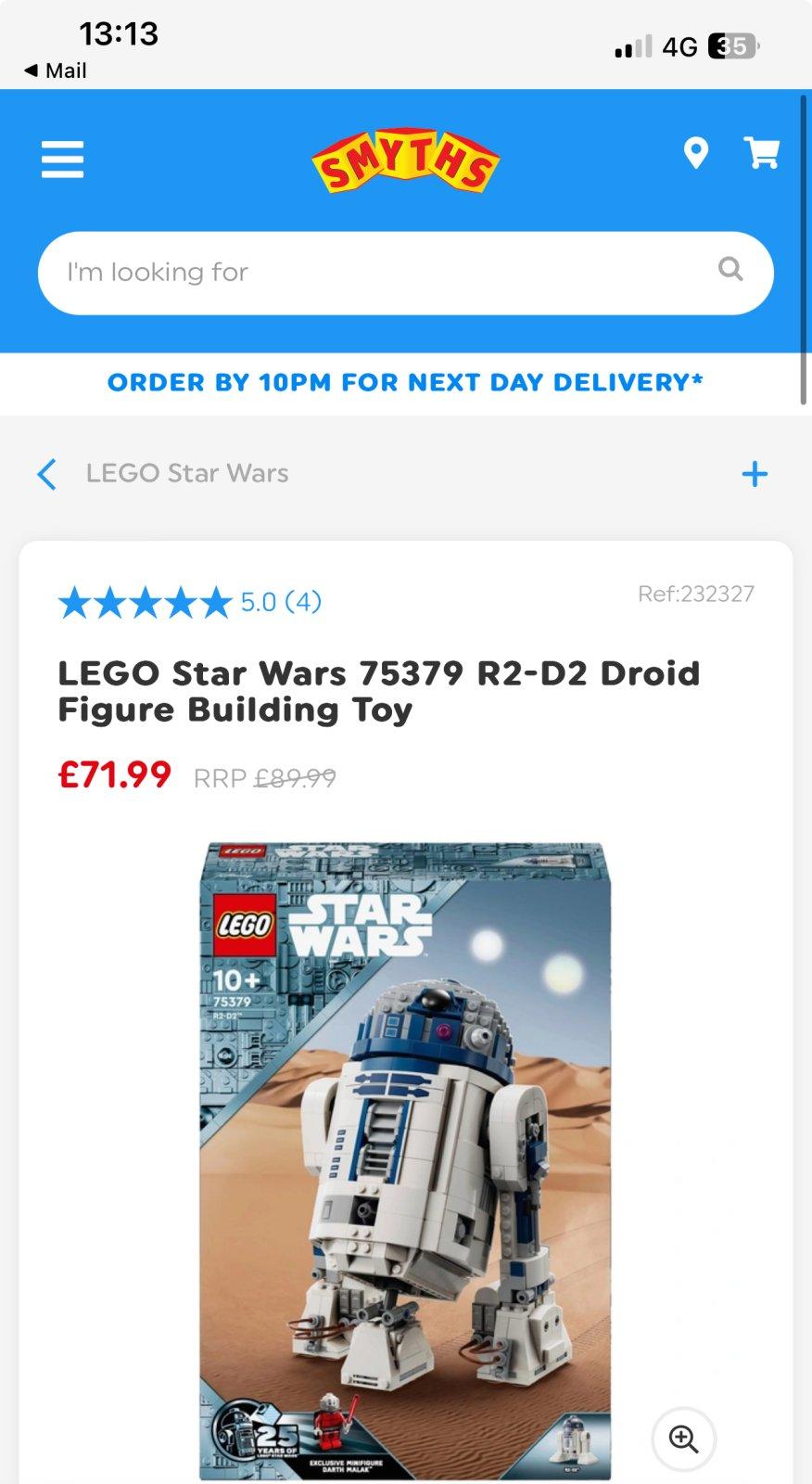Expand the breadcrumb plus icon
Screen dimensions: 812x1484
(x=755, y=474)
